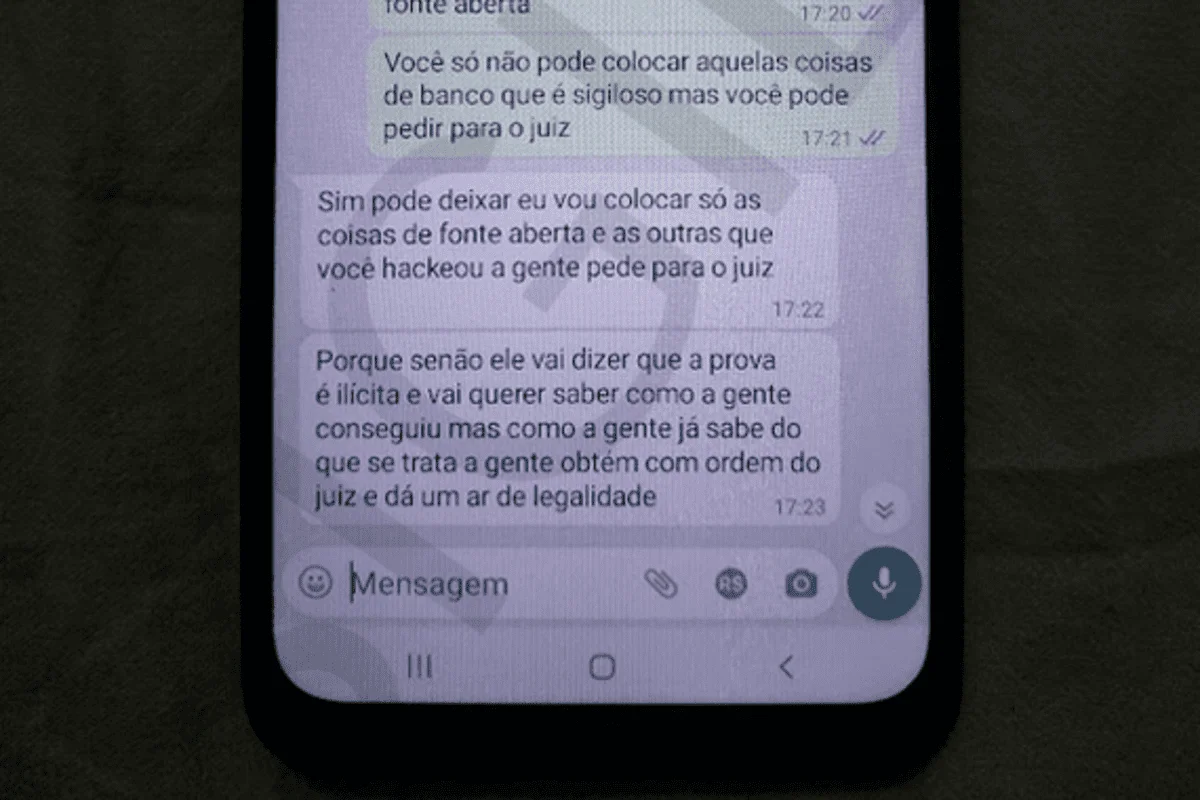Open the camera from the message bar
The height and width of the screenshot is (800, 1200).
click(x=801, y=583)
